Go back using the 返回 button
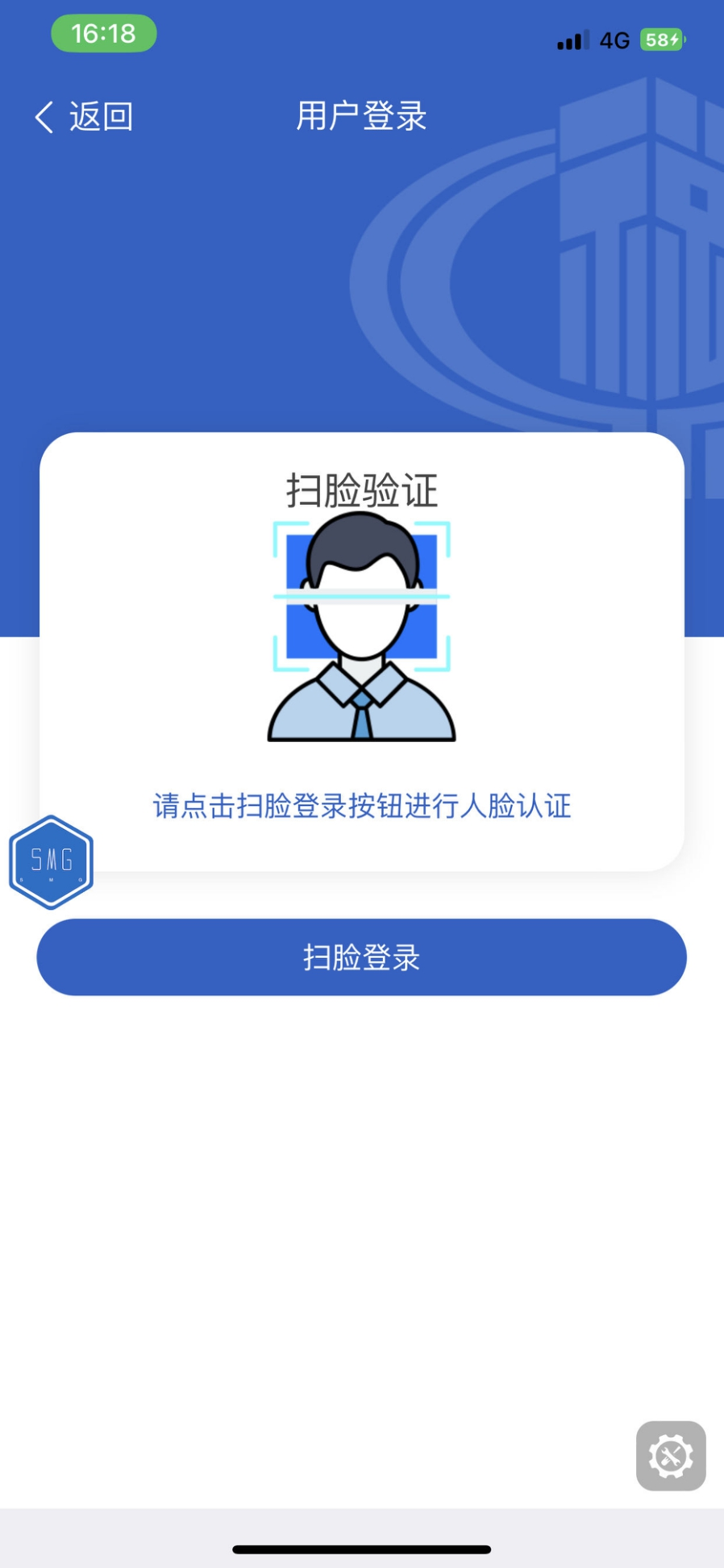724x1568 pixels. tap(84, 117)
